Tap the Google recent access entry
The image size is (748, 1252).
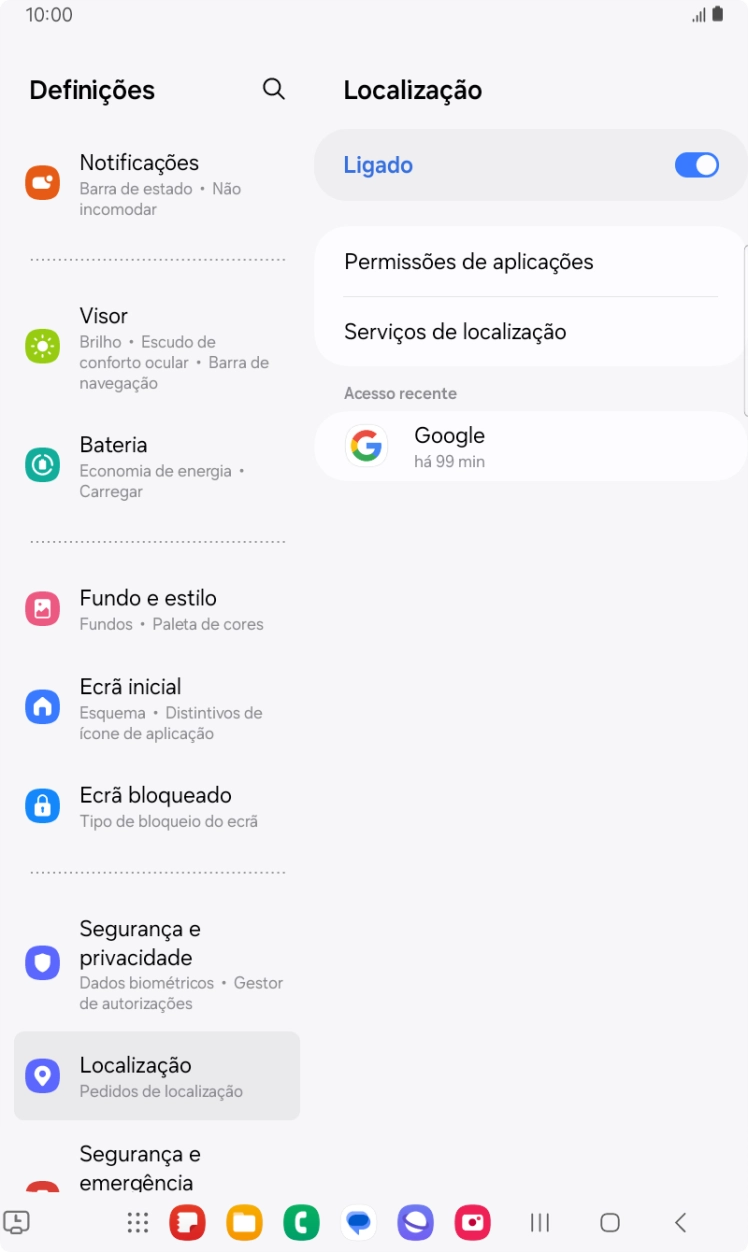pos(500,446)
